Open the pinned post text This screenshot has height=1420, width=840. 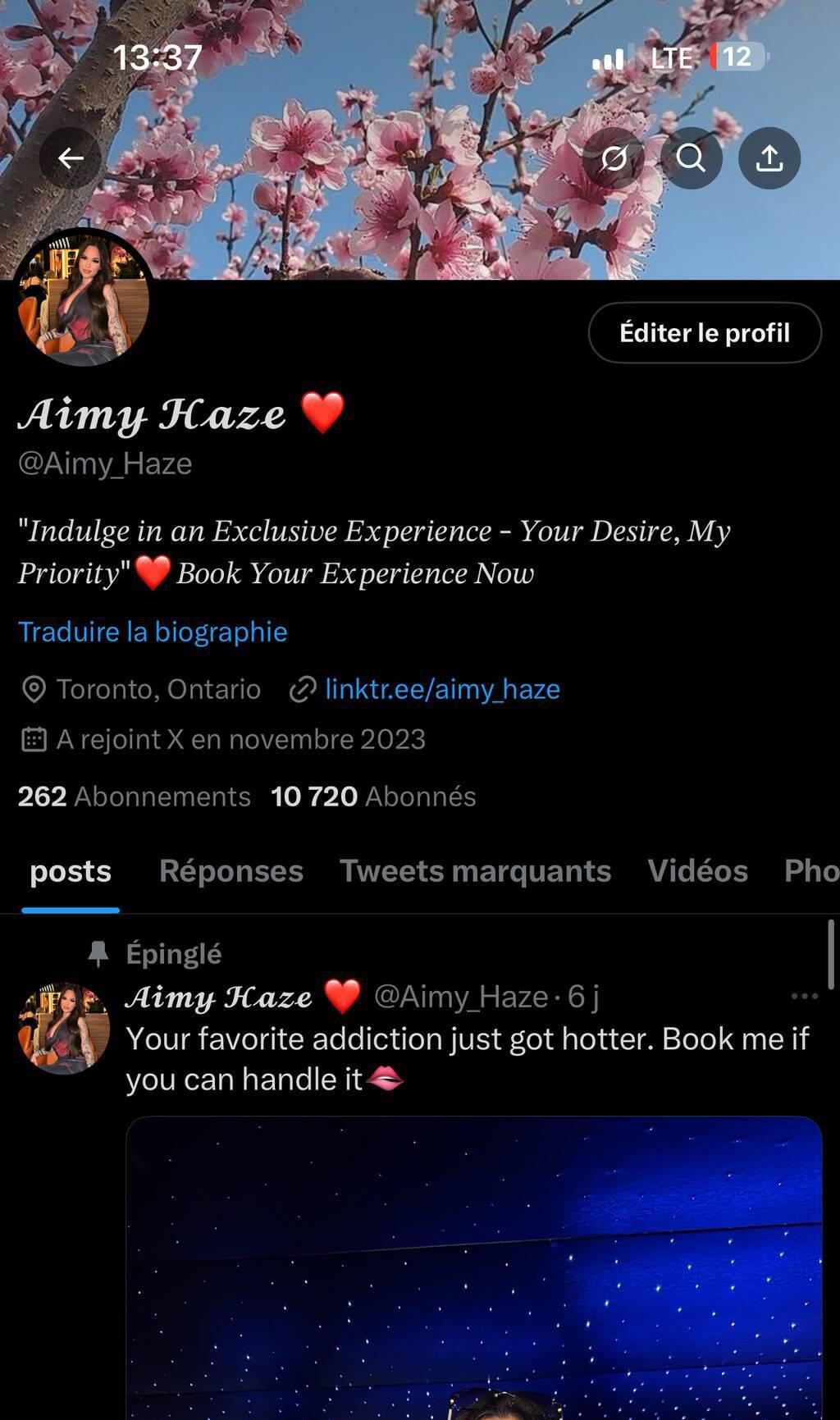[467, 1058]
